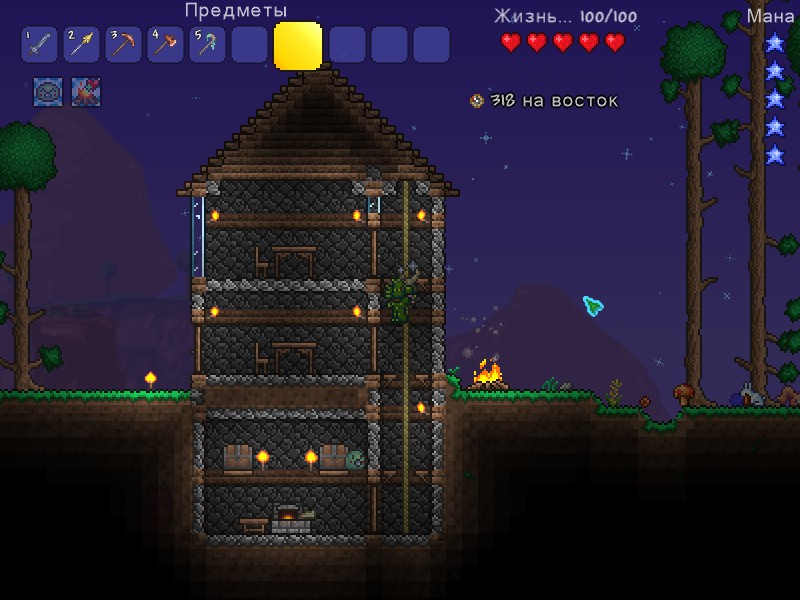Select the sword in hotbar slot 1
Viewport: 800px width, 600px height.
tap(39, 45)
